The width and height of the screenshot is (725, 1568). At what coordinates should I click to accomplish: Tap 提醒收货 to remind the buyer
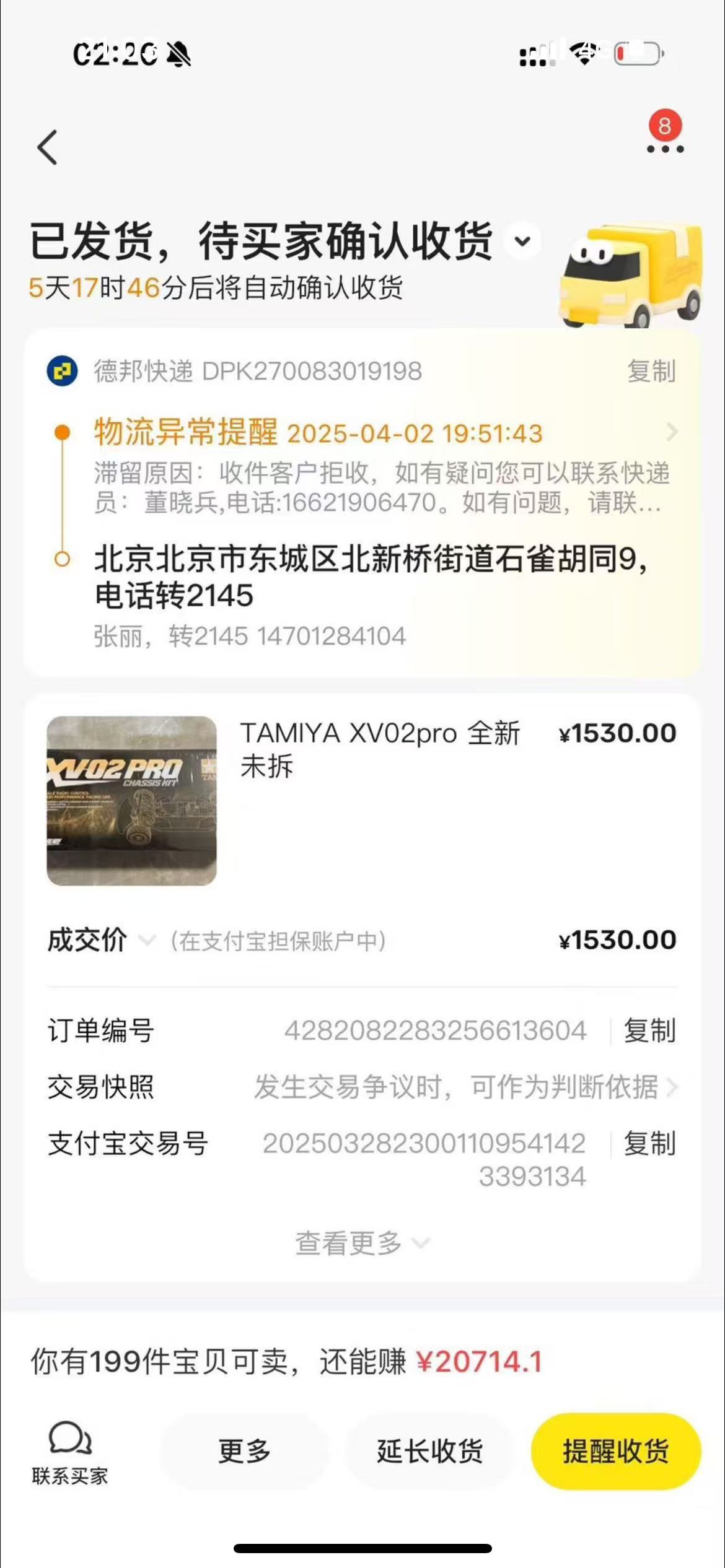[616, 1451]
